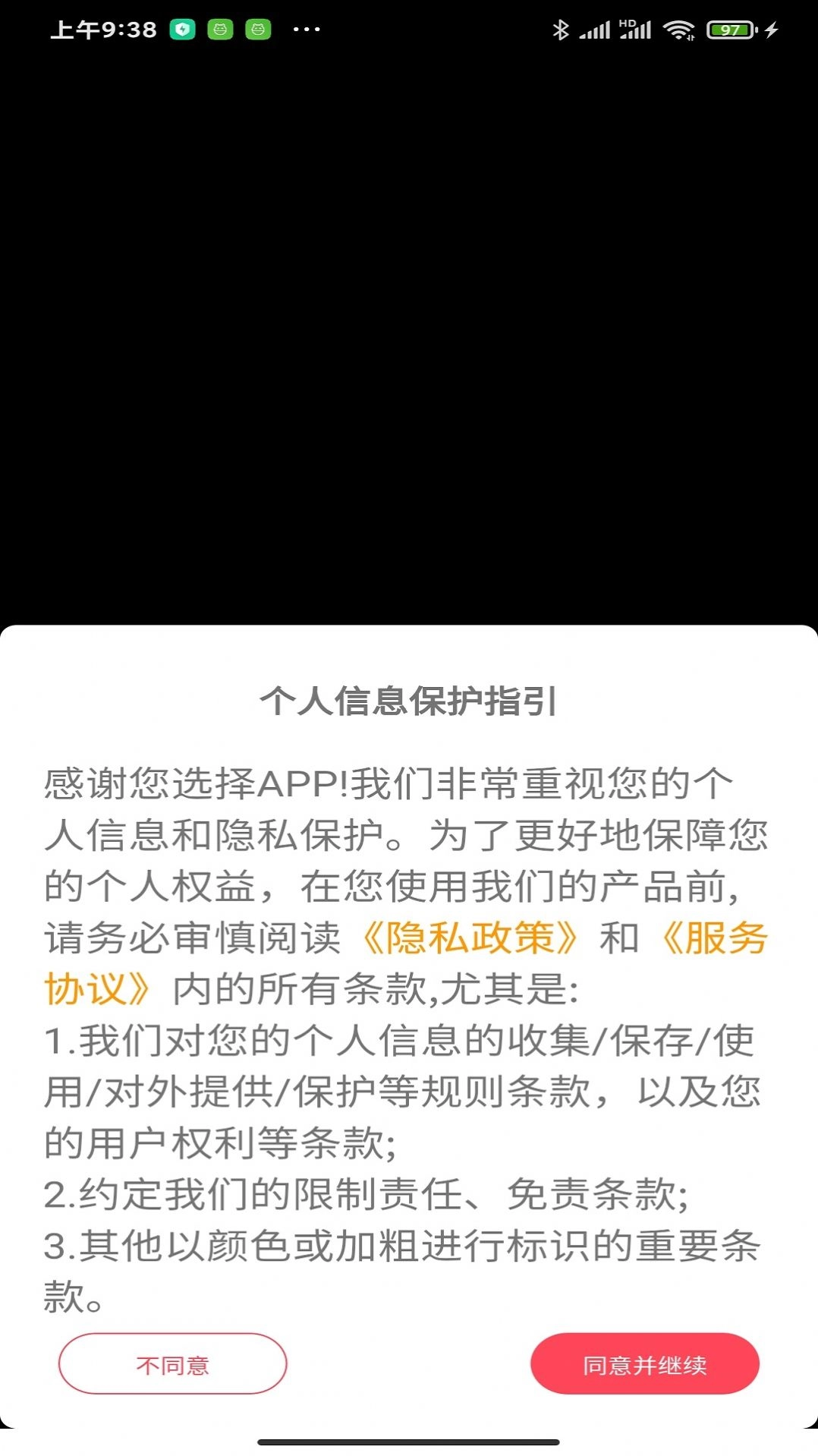Tap the Bluetooth status icon

[559, 28]
